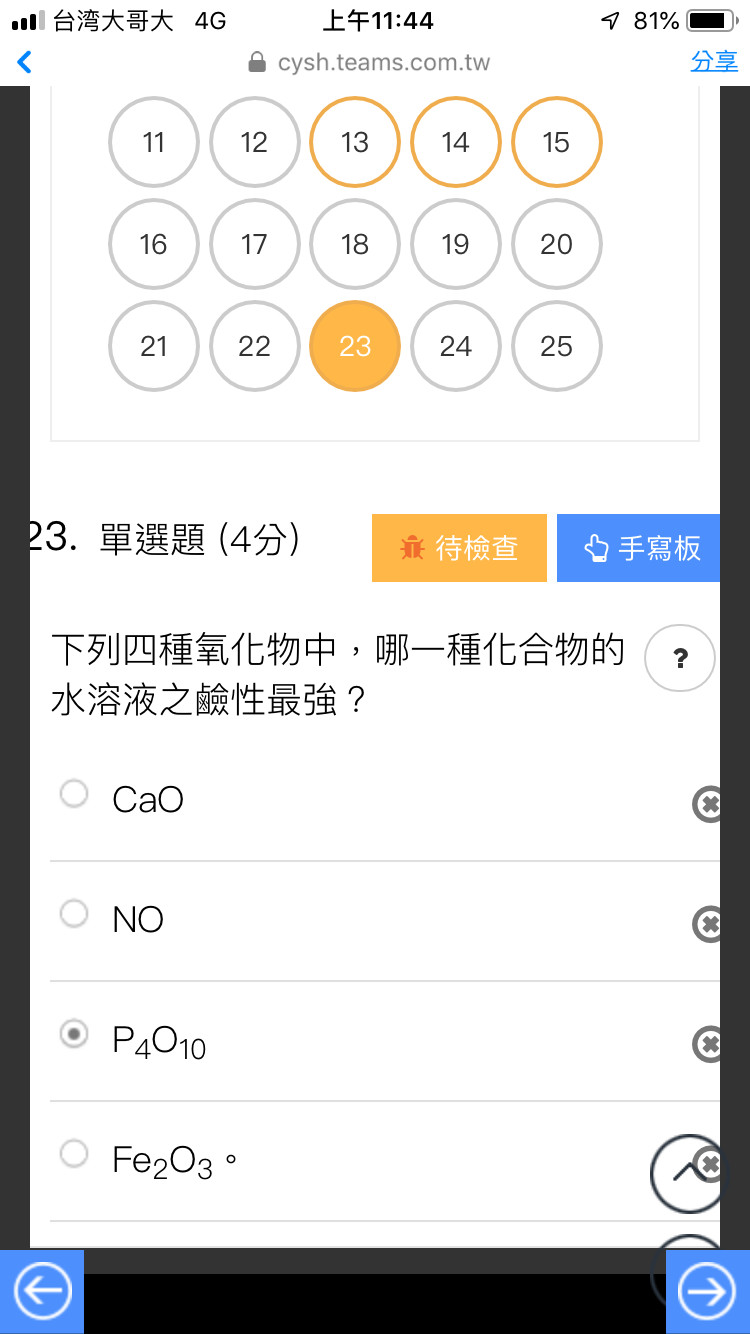Go to question 15
The image size is (750, 1334).
557,142
